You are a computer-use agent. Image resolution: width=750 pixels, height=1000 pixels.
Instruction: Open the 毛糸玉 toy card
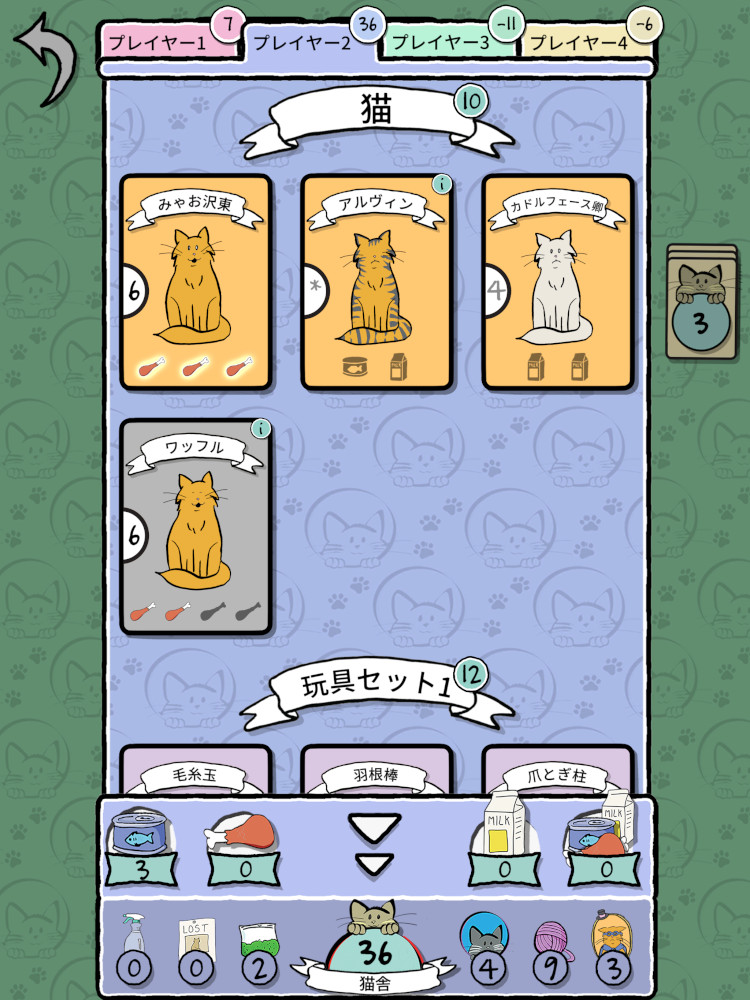click(196, 770)
